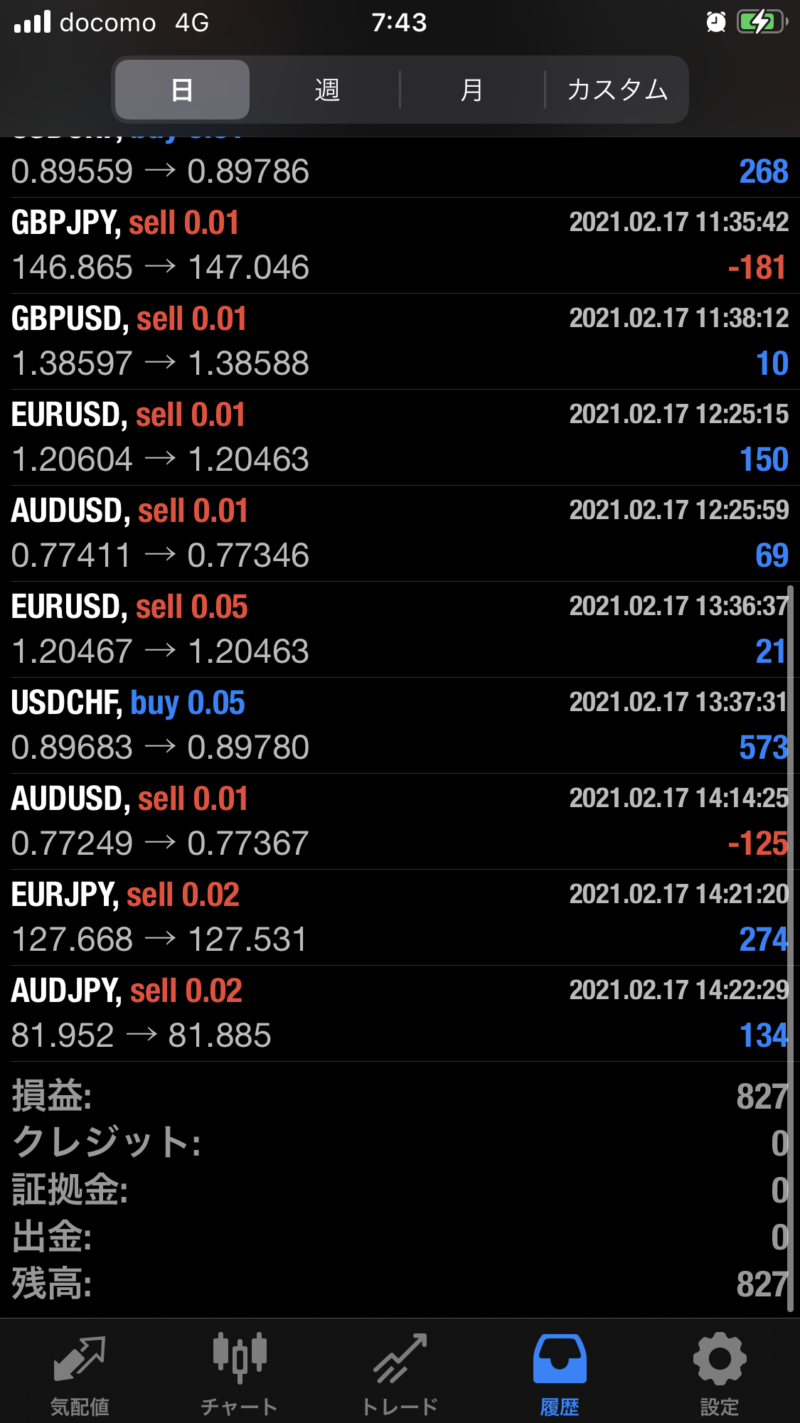The height and width of the screenshot is (1423, 800).
Task: Expand the EURUSD sell 0.05 trade
Action: [x=400, y=629]
